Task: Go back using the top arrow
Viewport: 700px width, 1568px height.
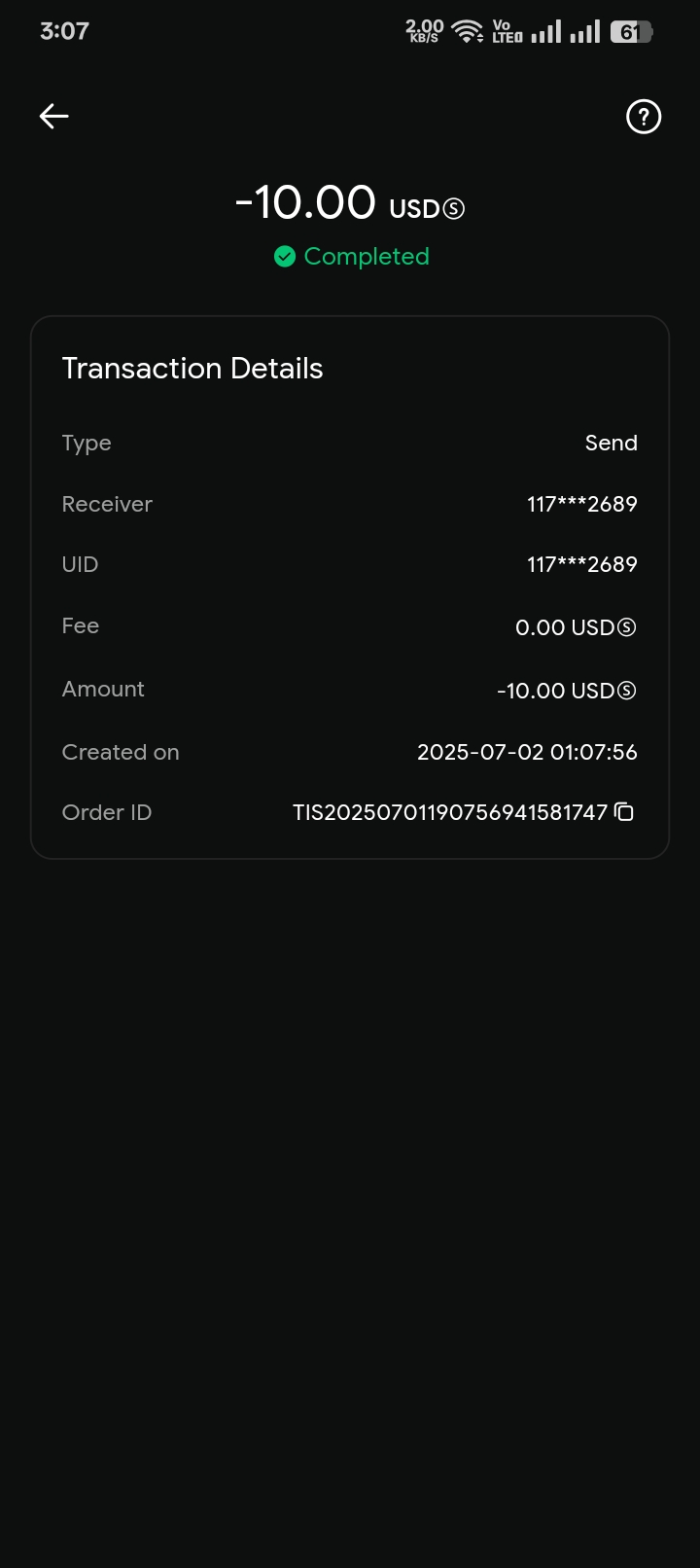Action: 54,117
